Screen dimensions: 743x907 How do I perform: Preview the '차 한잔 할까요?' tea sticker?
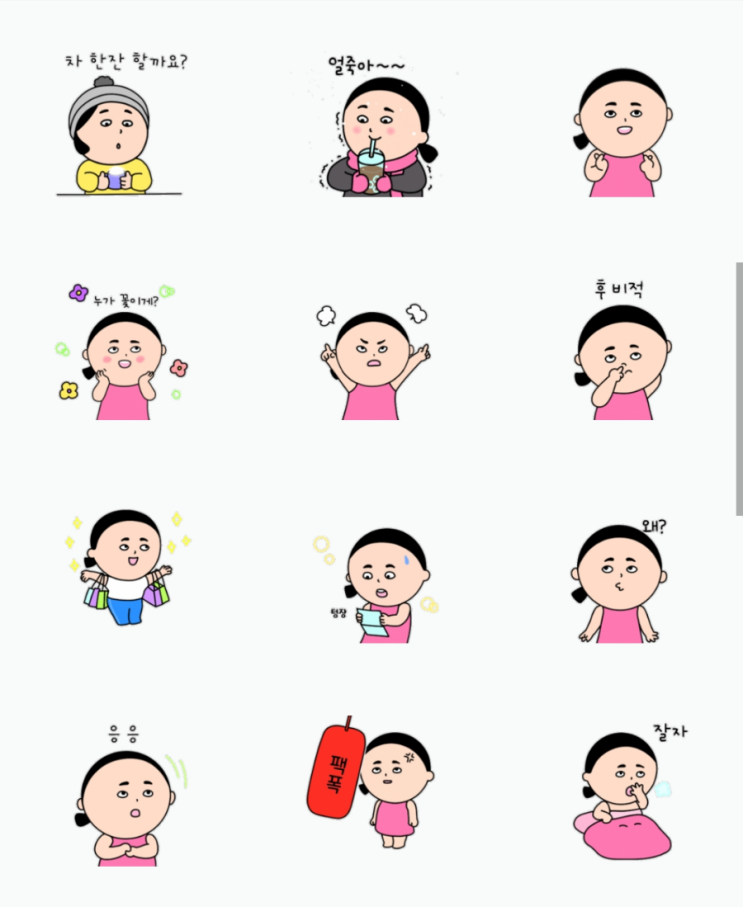point(122,124)
